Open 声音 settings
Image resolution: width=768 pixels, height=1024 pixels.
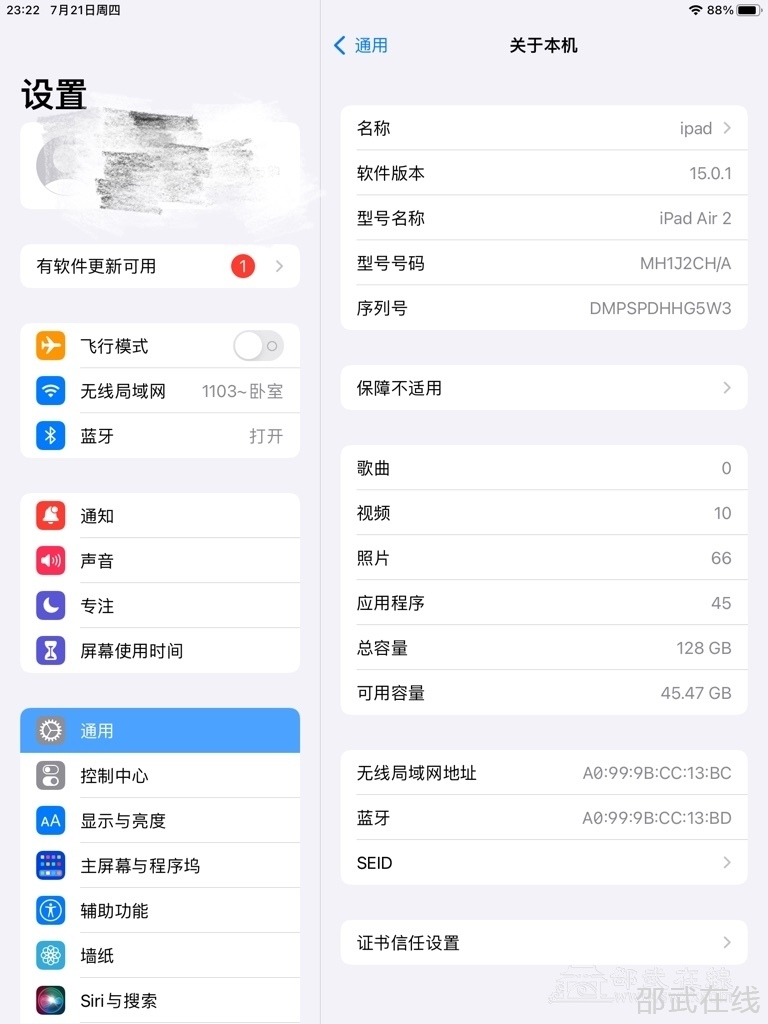coord(160,561)
